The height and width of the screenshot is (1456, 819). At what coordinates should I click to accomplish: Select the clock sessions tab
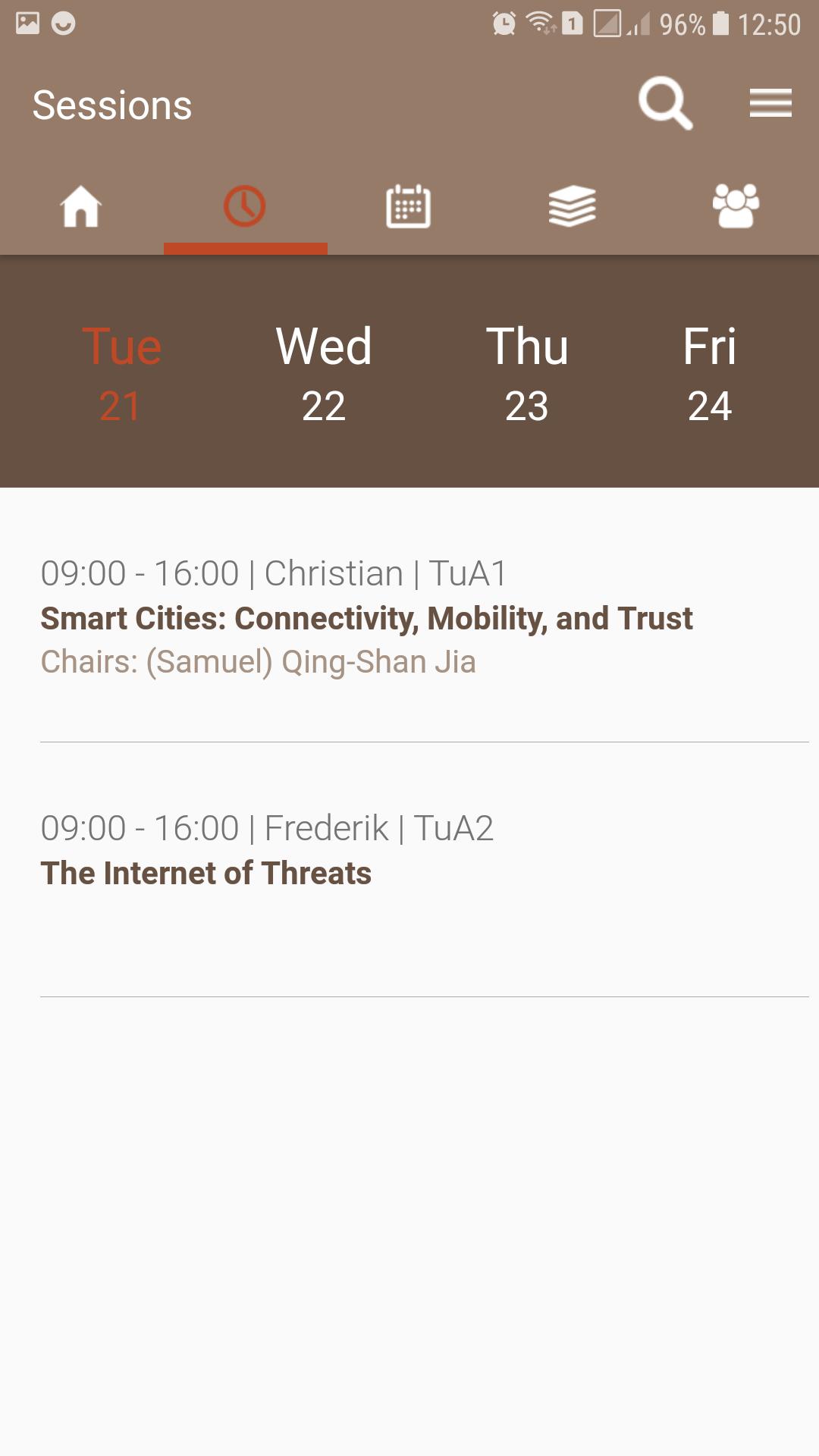point(245,206)
